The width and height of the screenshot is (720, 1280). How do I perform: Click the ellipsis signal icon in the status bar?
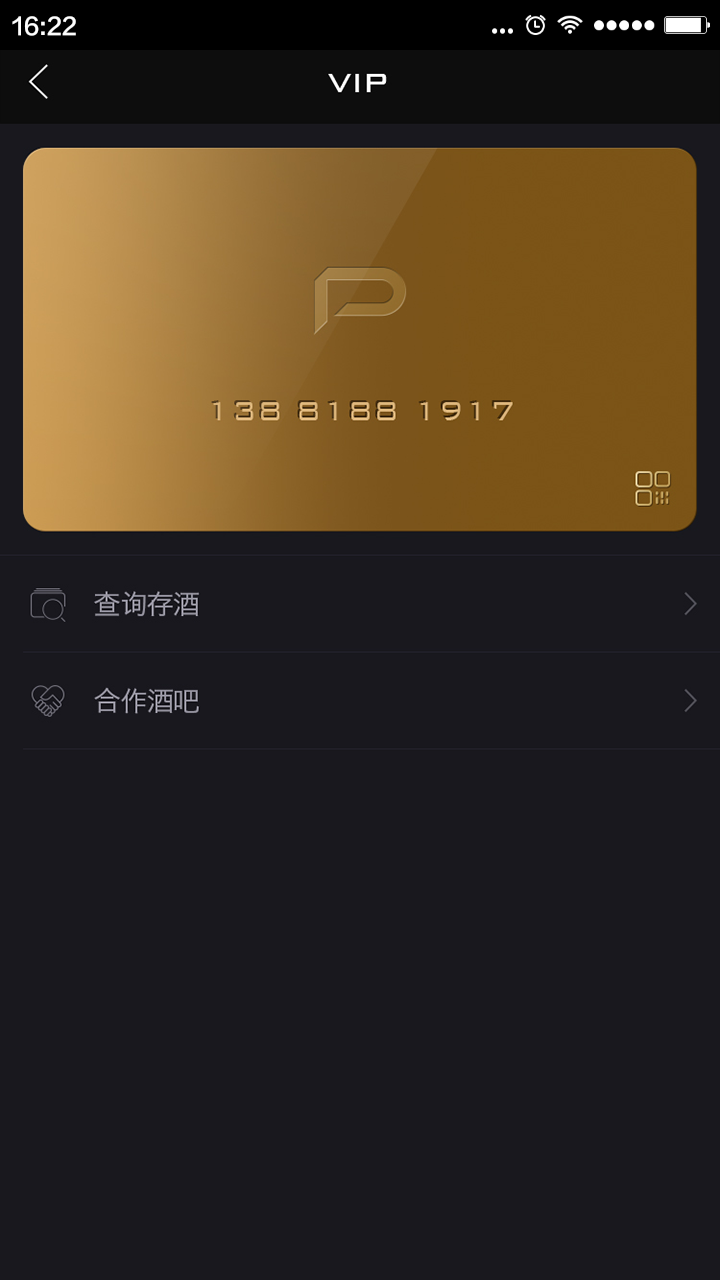click(500, 27)
